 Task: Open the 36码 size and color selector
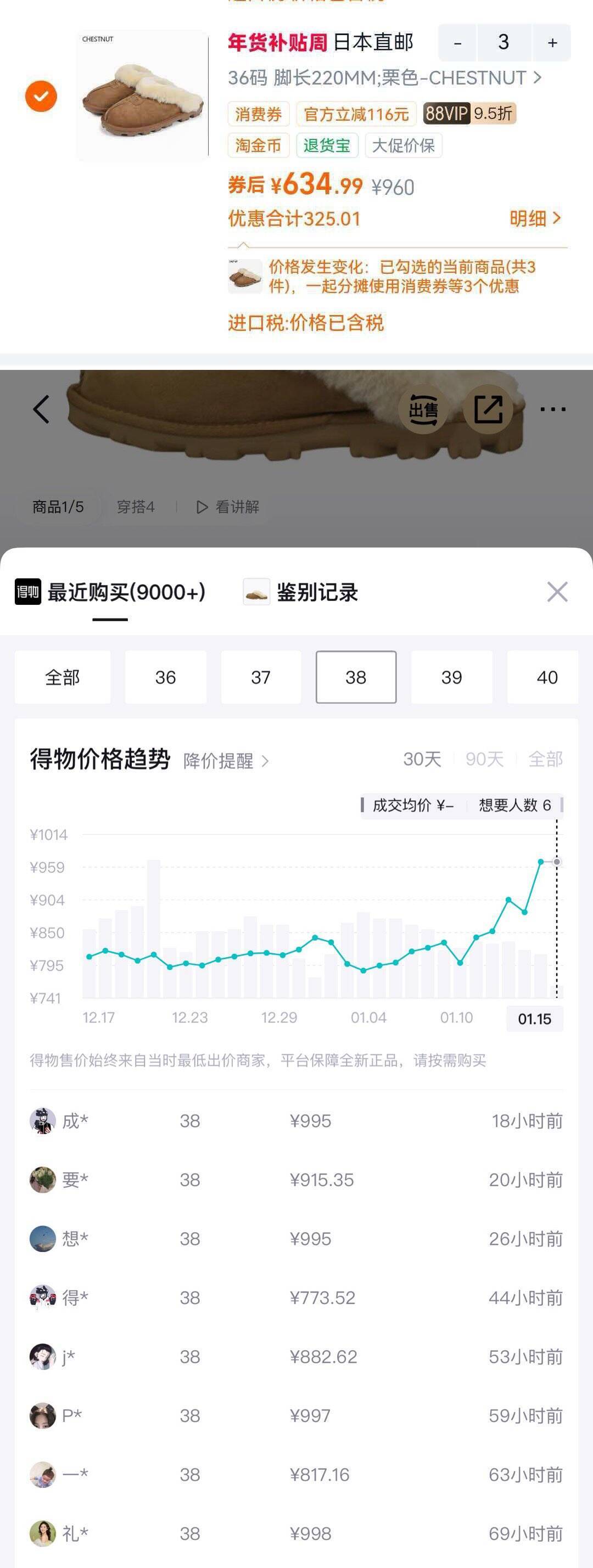pos(384,78)
